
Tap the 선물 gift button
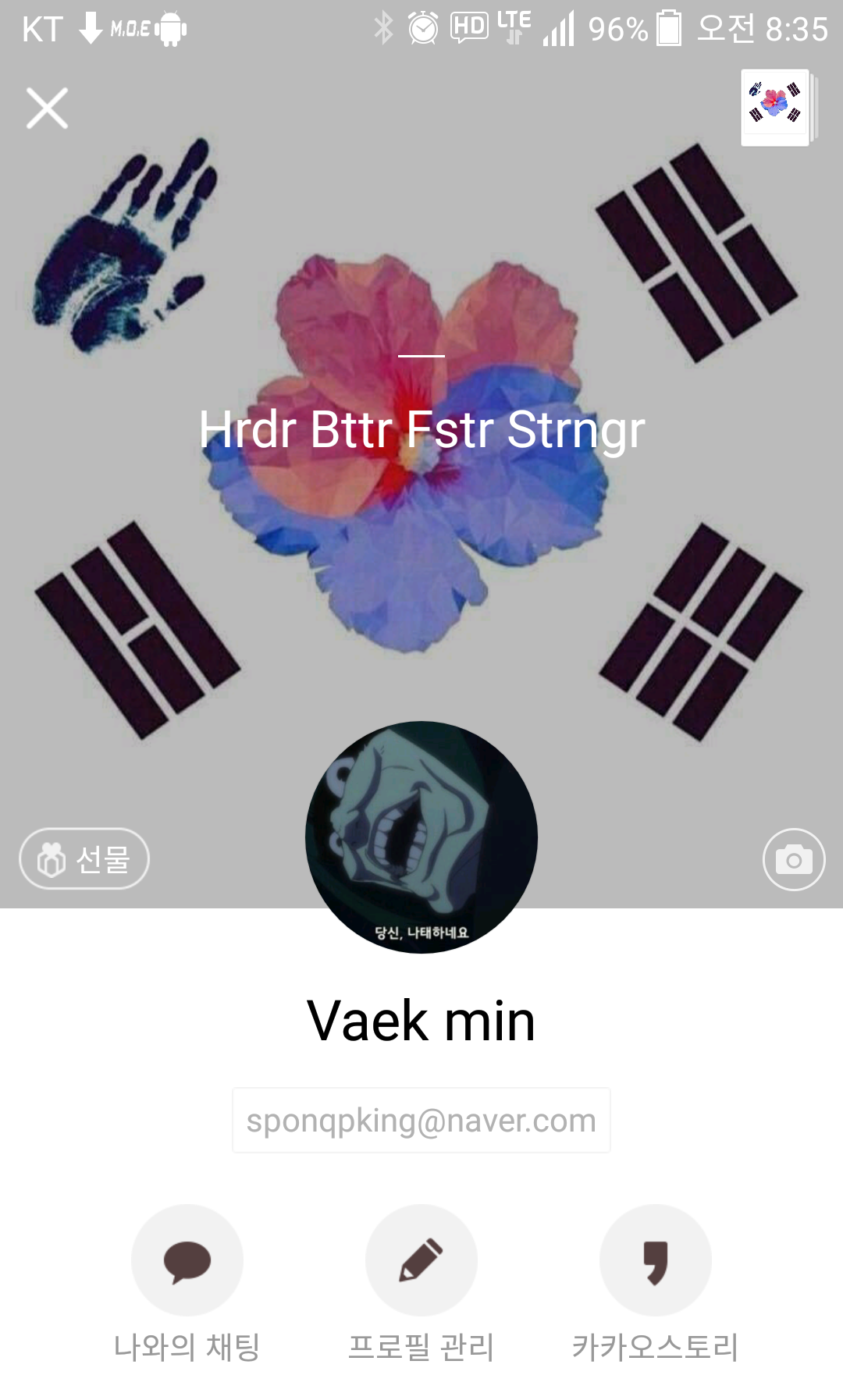tap(84, 858)
